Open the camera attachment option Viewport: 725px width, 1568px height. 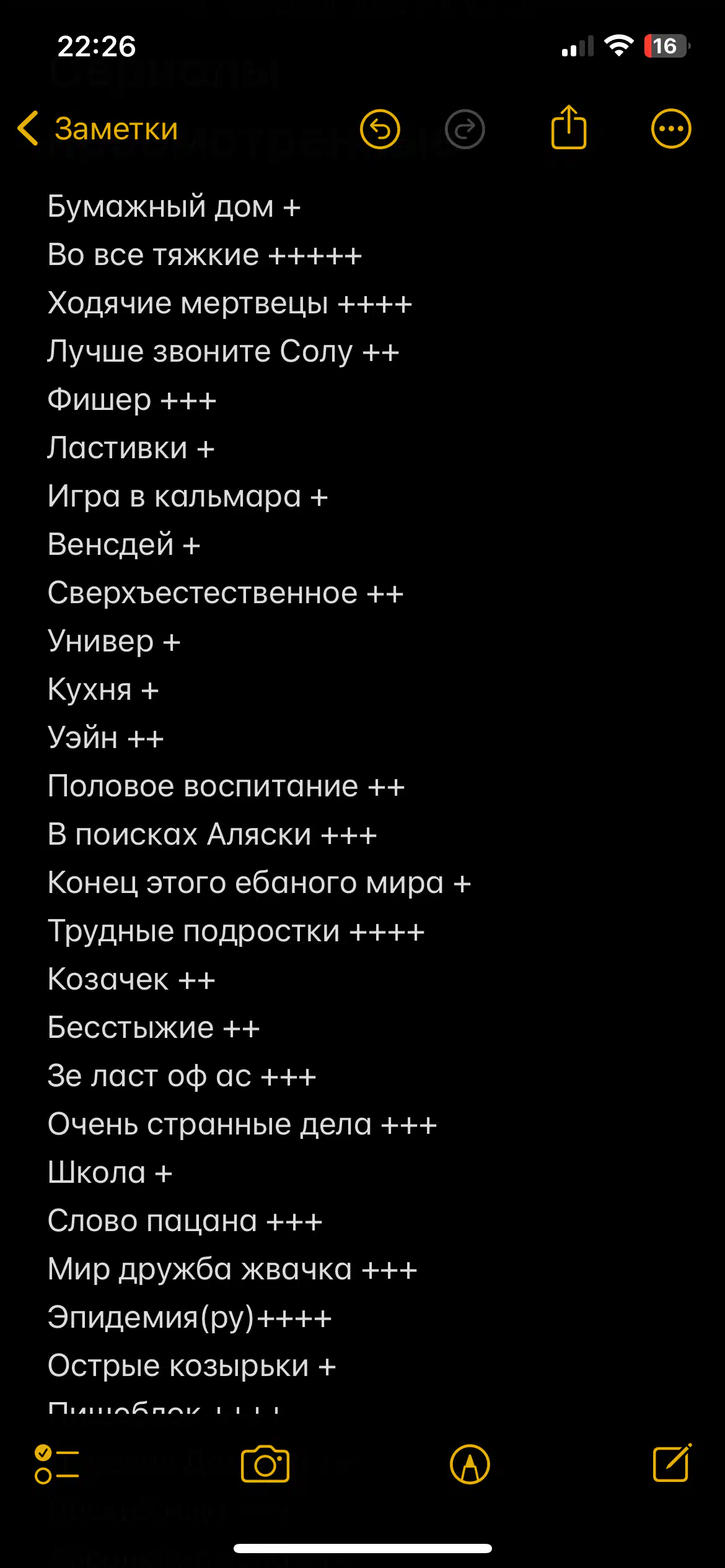coord(265,1464)
